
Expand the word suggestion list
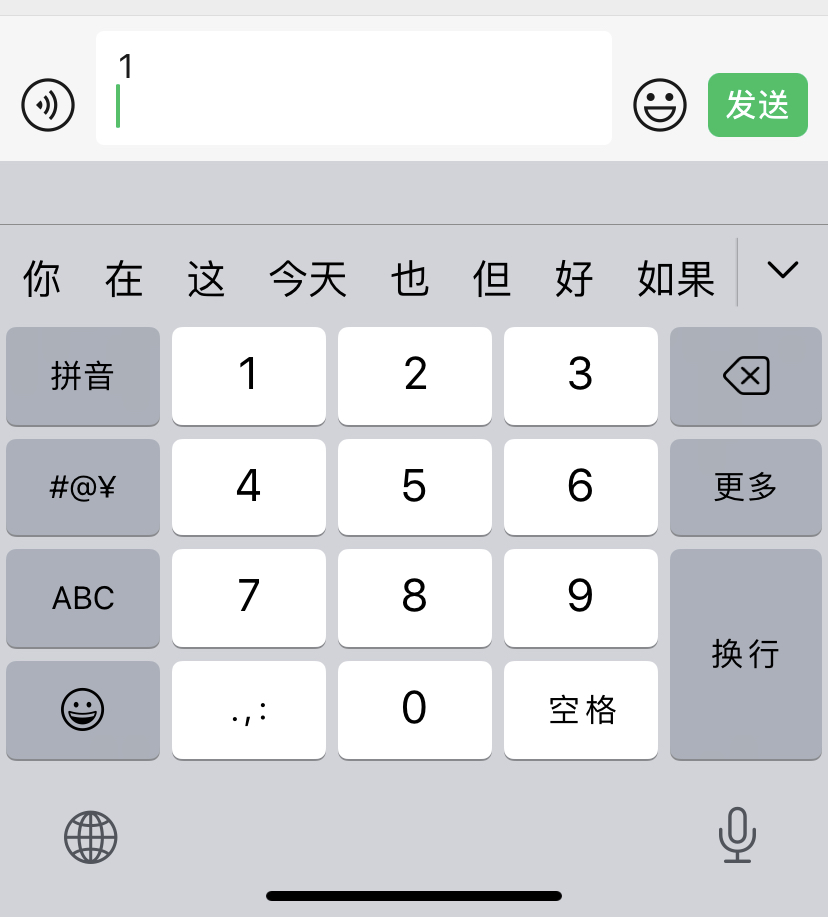782,270
